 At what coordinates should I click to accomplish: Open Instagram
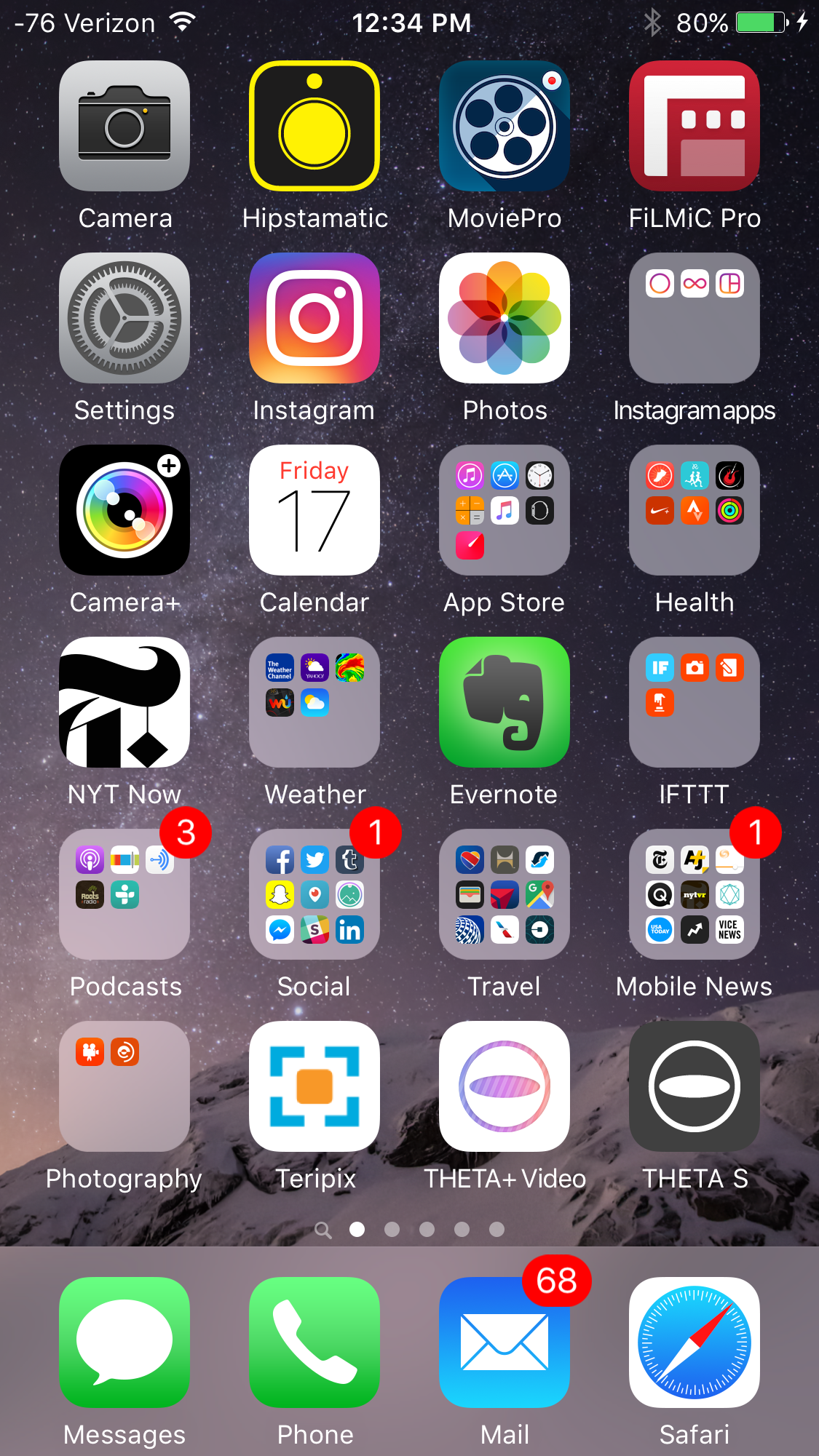(314, 318)
